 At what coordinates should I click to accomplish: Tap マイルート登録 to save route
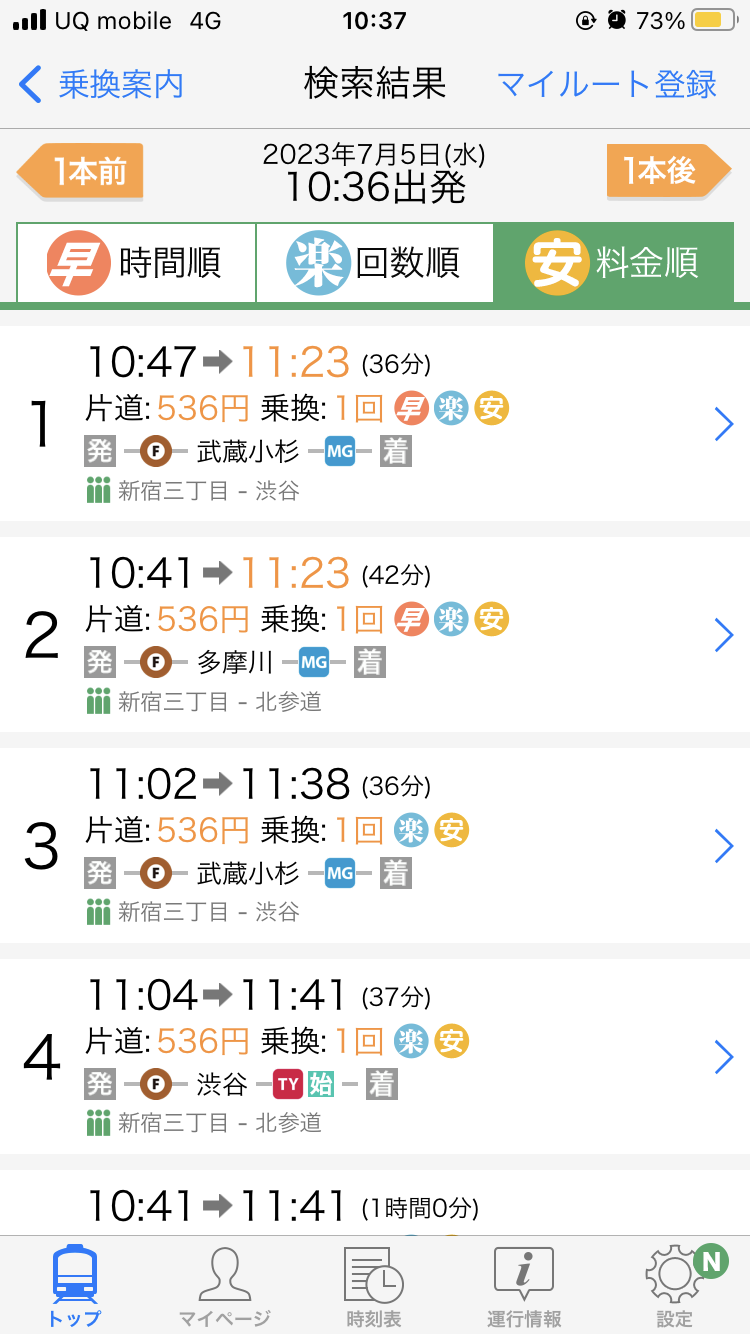606,84
